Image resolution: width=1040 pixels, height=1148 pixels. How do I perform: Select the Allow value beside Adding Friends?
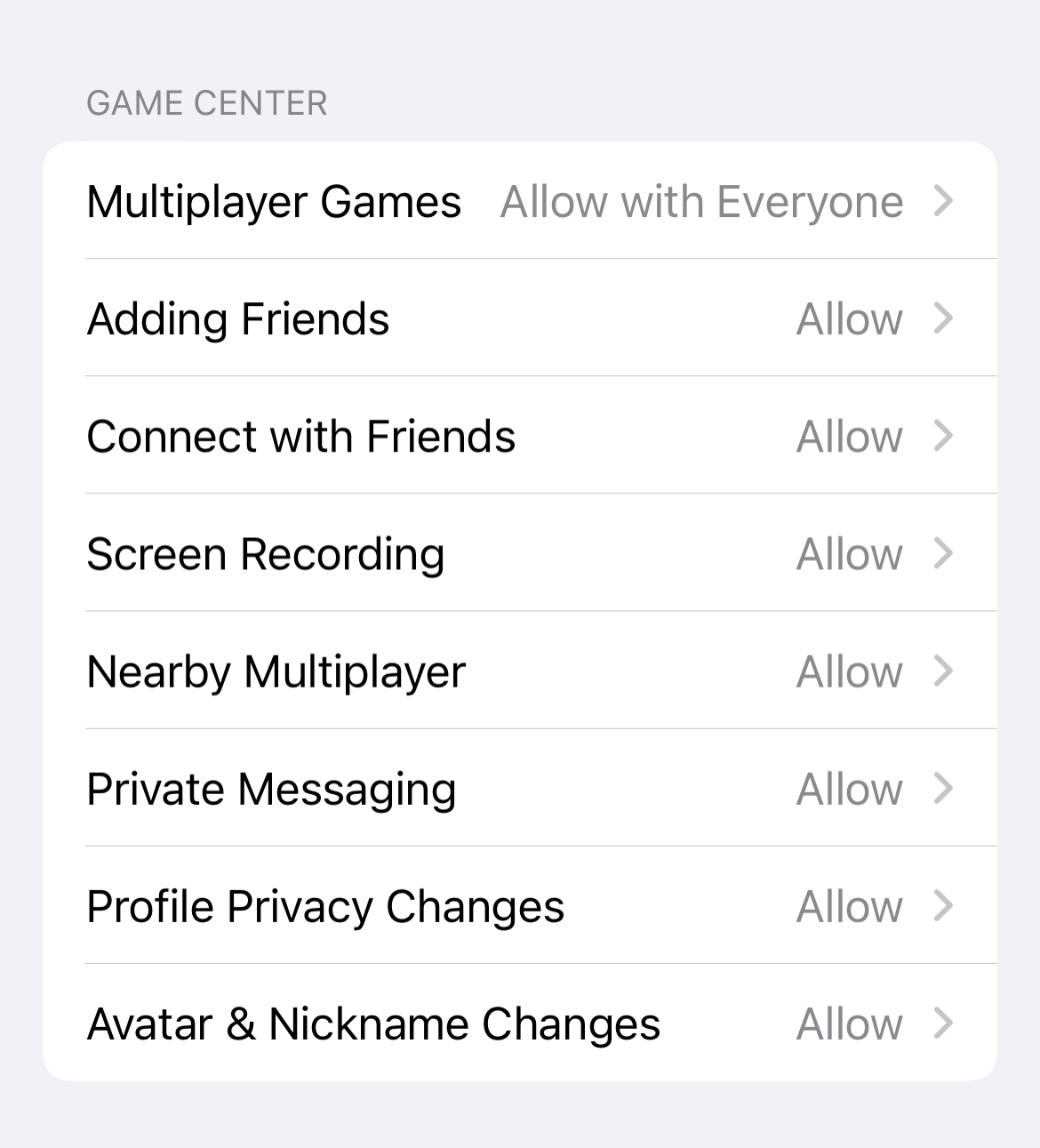click(849, 319)
